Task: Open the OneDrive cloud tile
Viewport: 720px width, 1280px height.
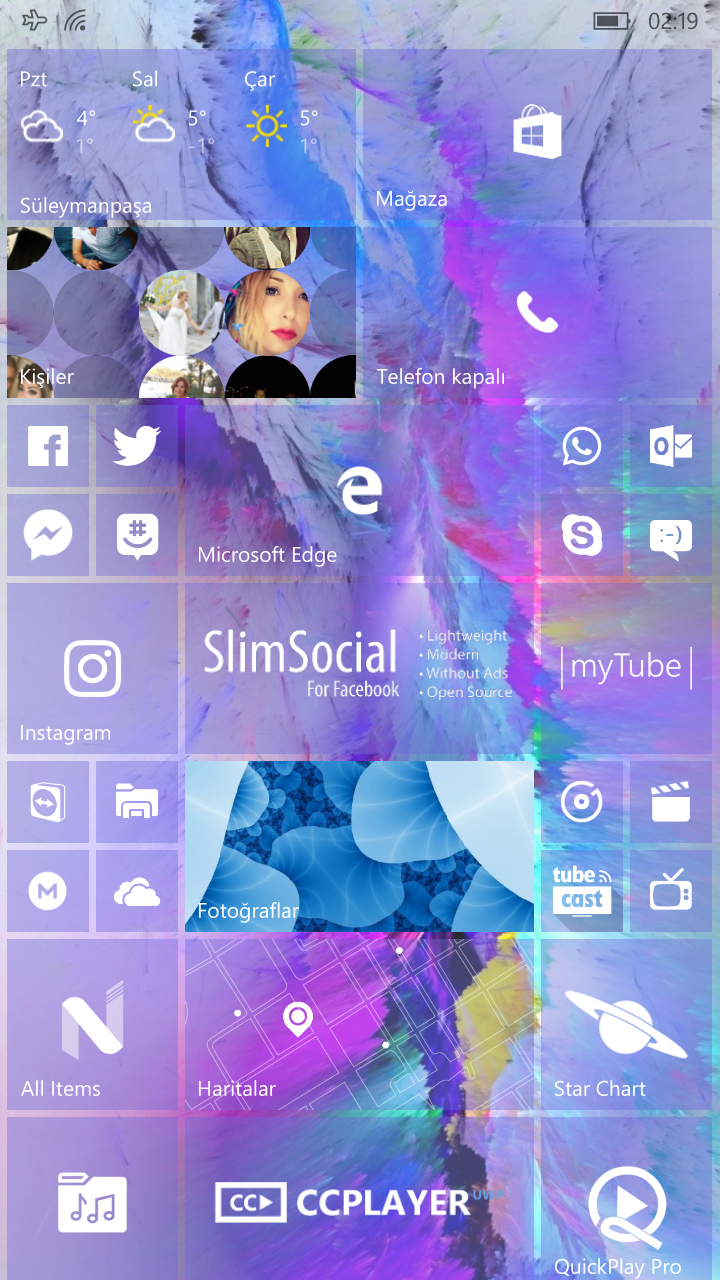Action: pos(137,891)
